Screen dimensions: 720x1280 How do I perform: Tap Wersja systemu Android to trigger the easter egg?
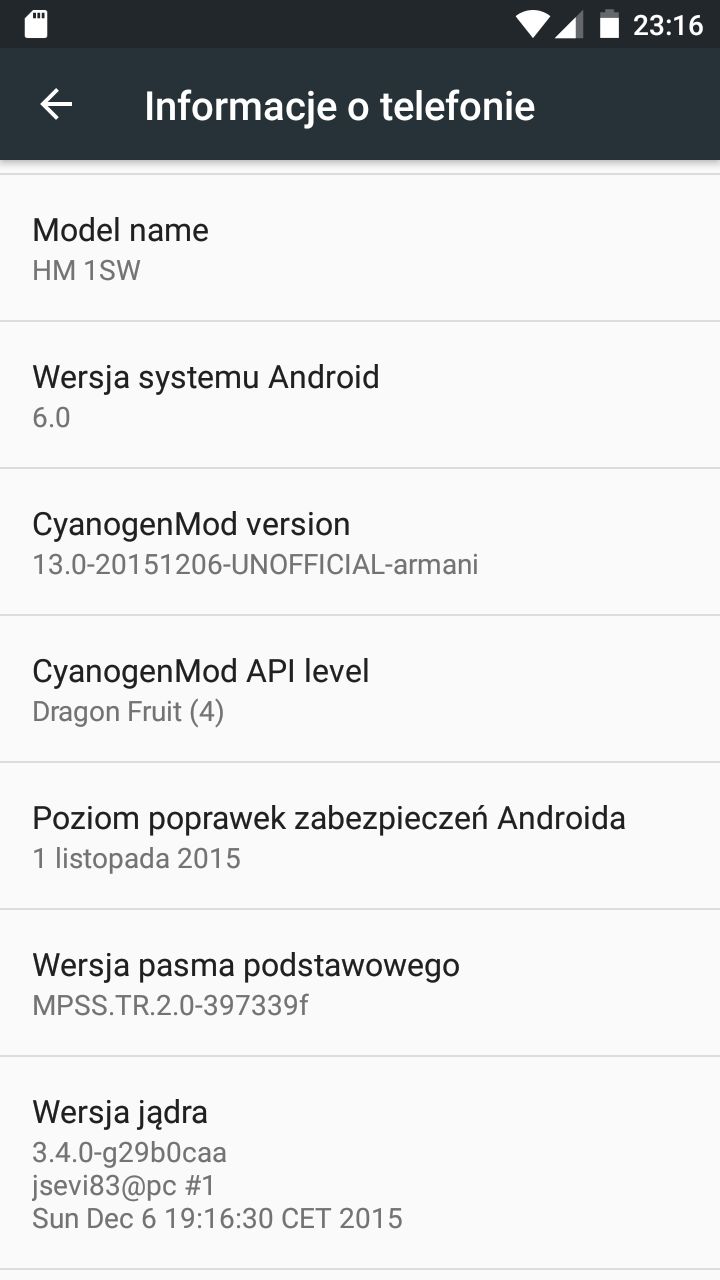(x=206, y=393)
